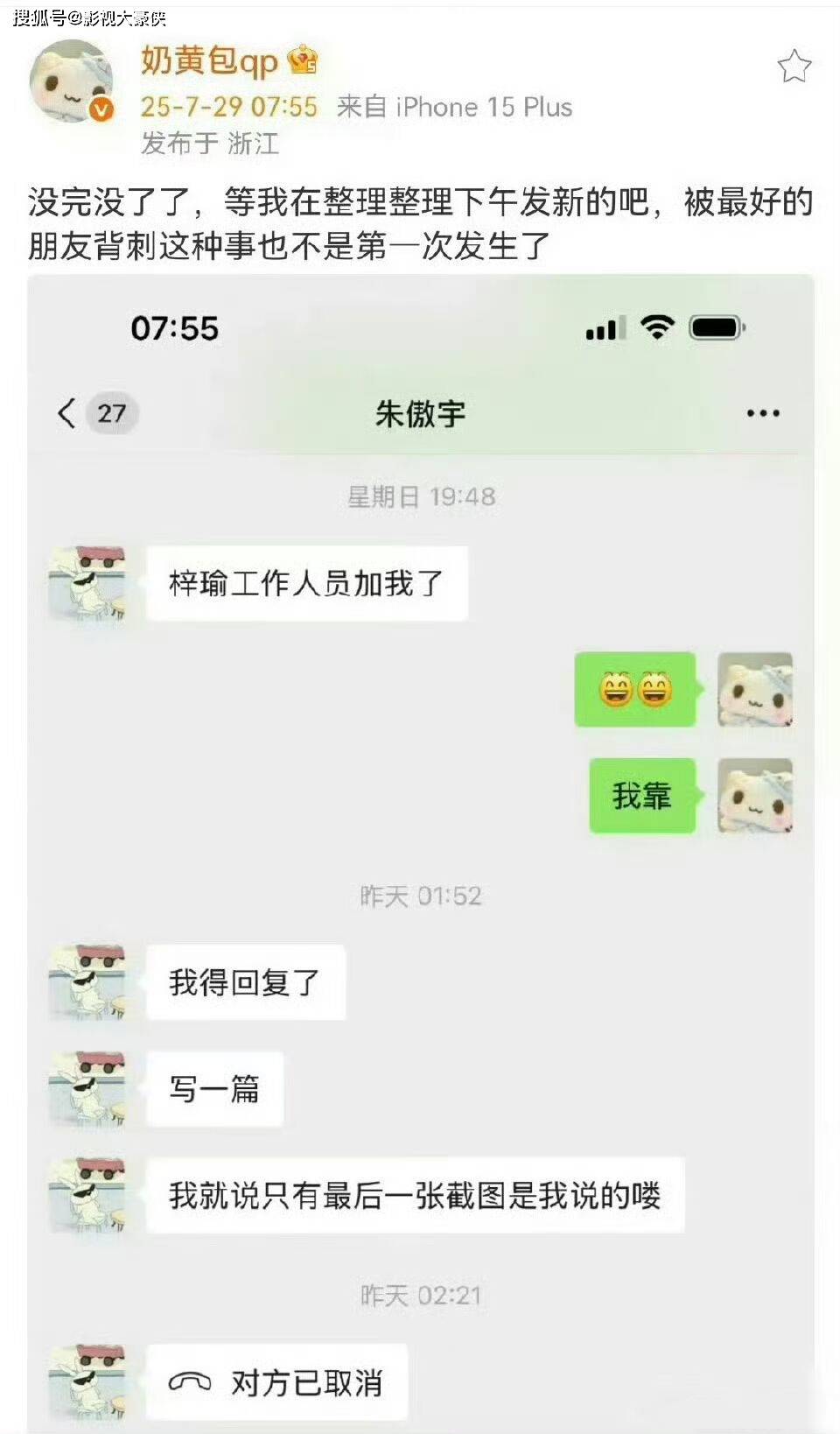Open the attached chat screenshot image
The width and height of the screenshot is (840, 1434).
point(420,854)
